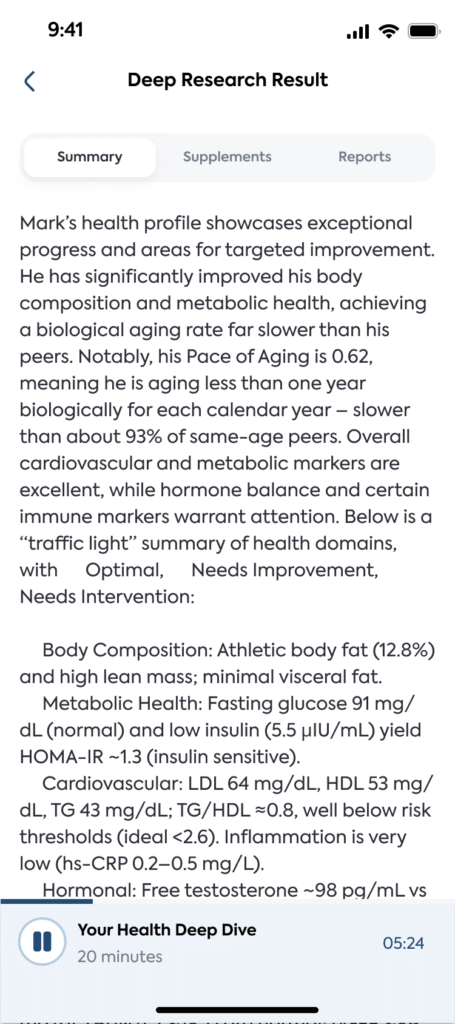This screenshot has width=455, height=1024.
Task: Pause the Health Deep Dive audio
Action: click(x=42, y=942)
